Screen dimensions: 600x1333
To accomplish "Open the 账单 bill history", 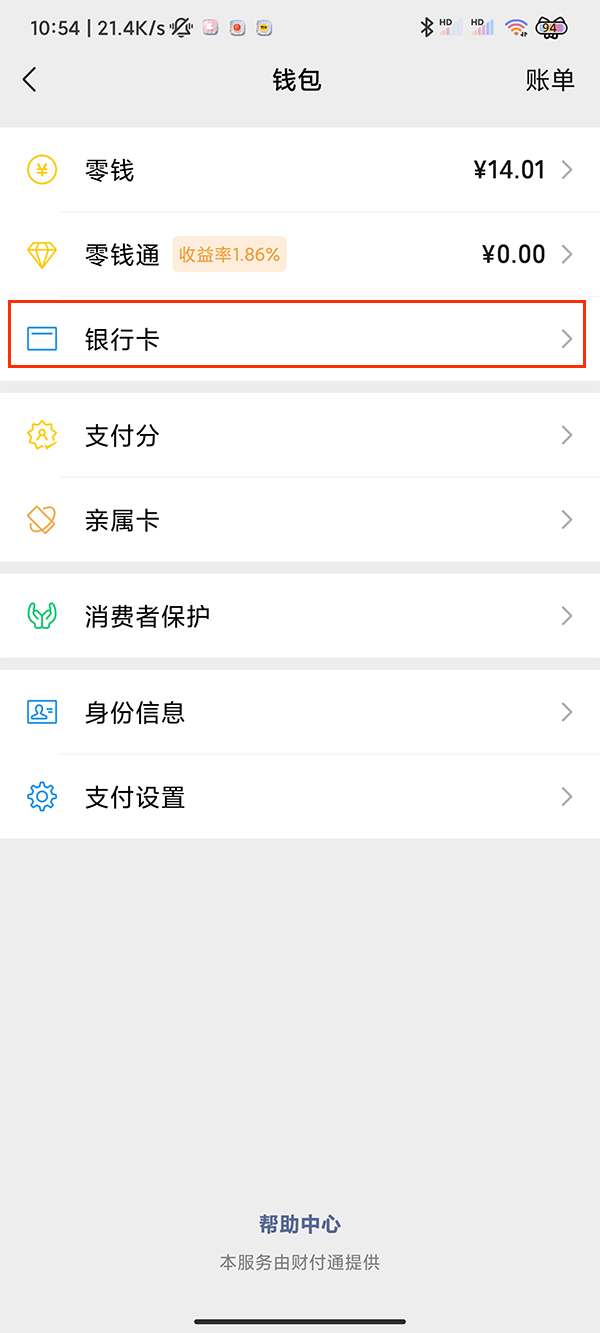I will click(550, 80).
